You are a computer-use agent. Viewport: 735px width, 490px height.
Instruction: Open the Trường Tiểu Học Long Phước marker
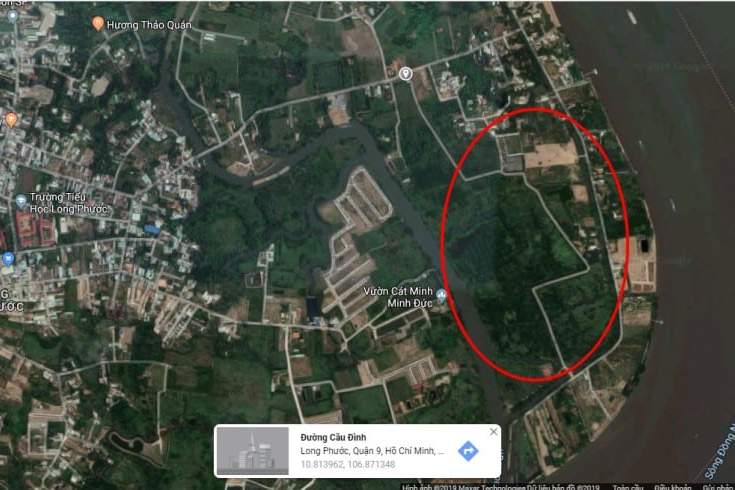click(x=21, y=200)
